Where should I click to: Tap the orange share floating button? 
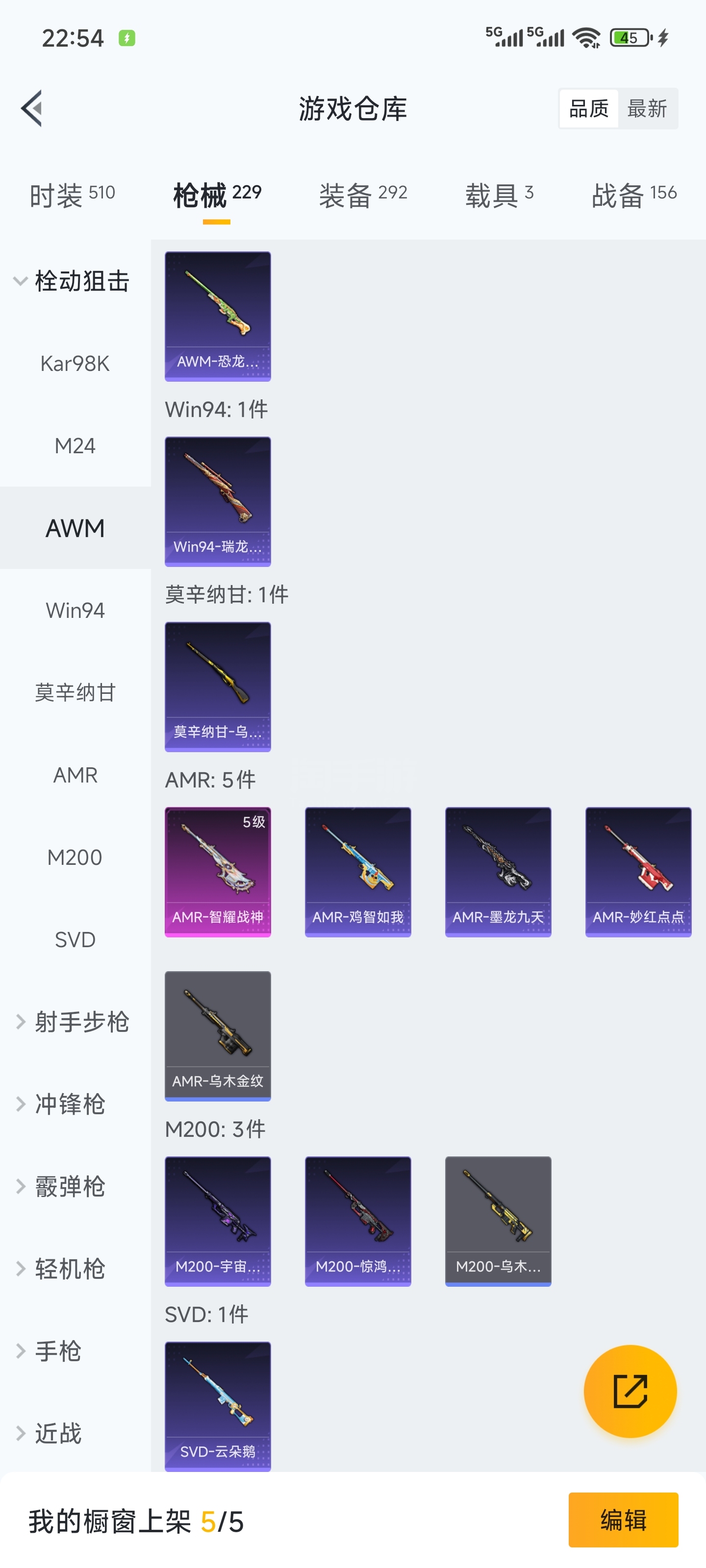coord(630,1390)
